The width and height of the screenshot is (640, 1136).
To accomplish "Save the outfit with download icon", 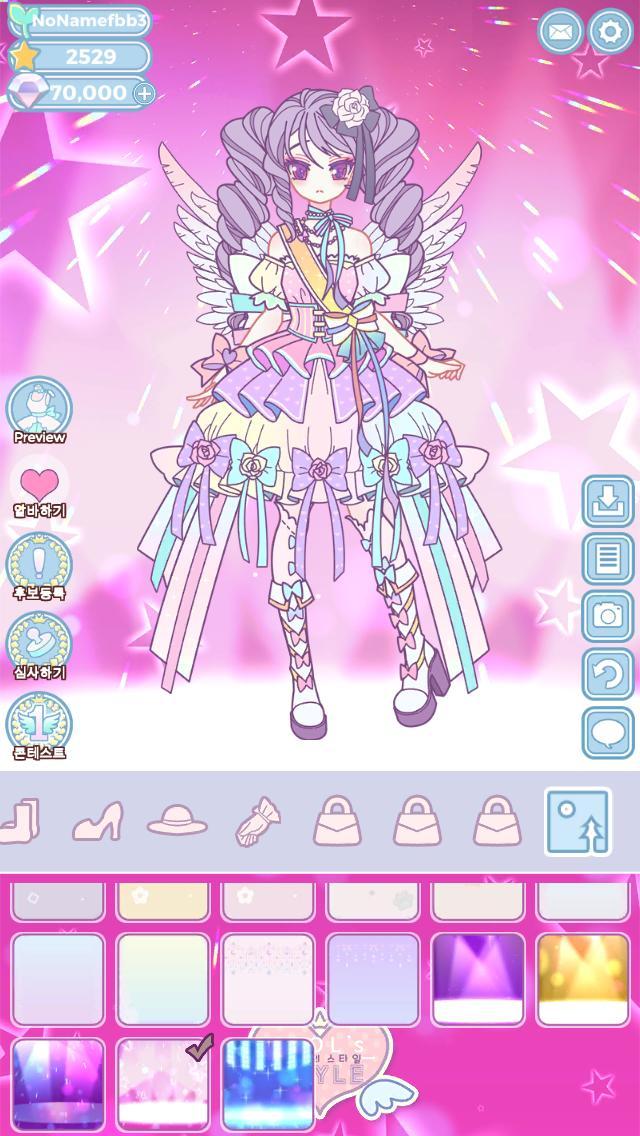I will tap(608, 501).
